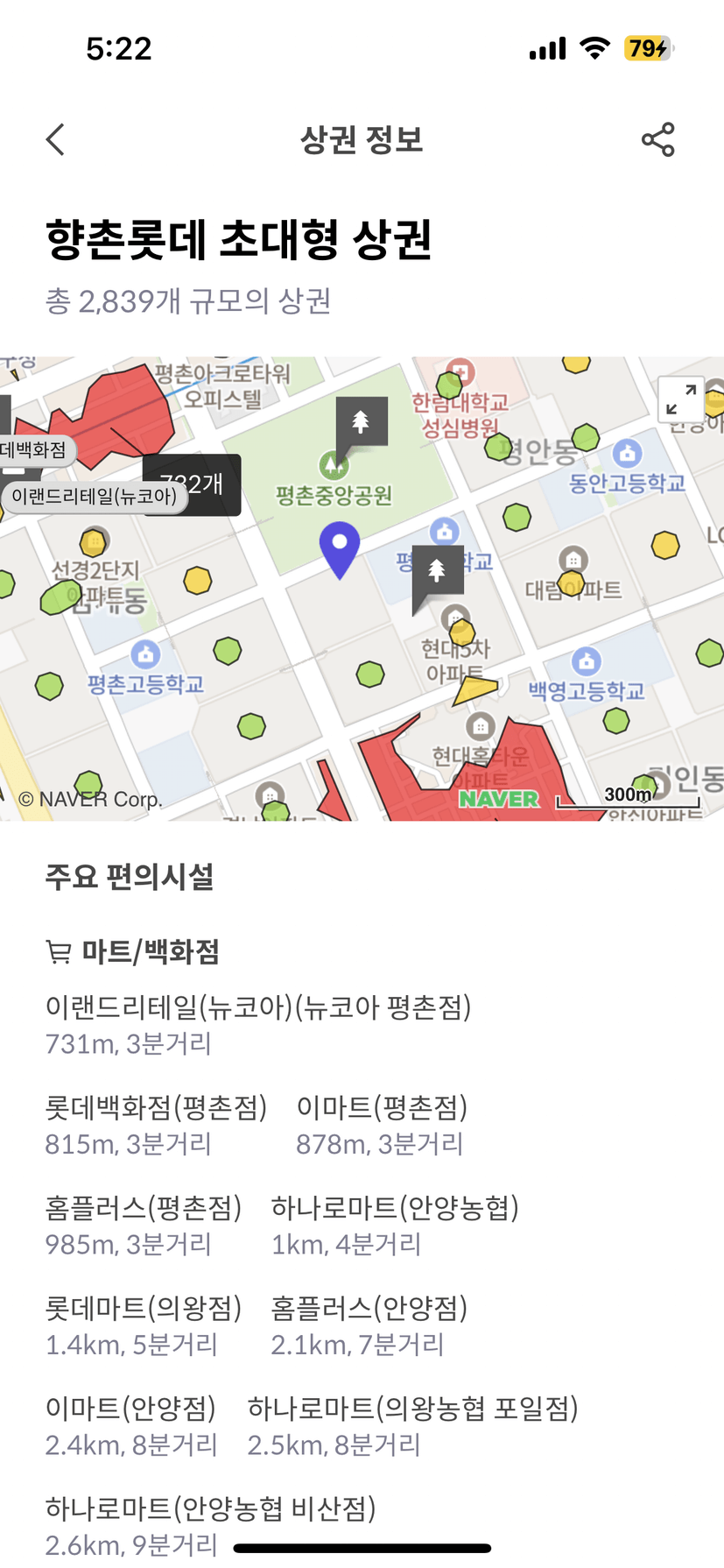Select the purple location pin on map

pos(340,547)
